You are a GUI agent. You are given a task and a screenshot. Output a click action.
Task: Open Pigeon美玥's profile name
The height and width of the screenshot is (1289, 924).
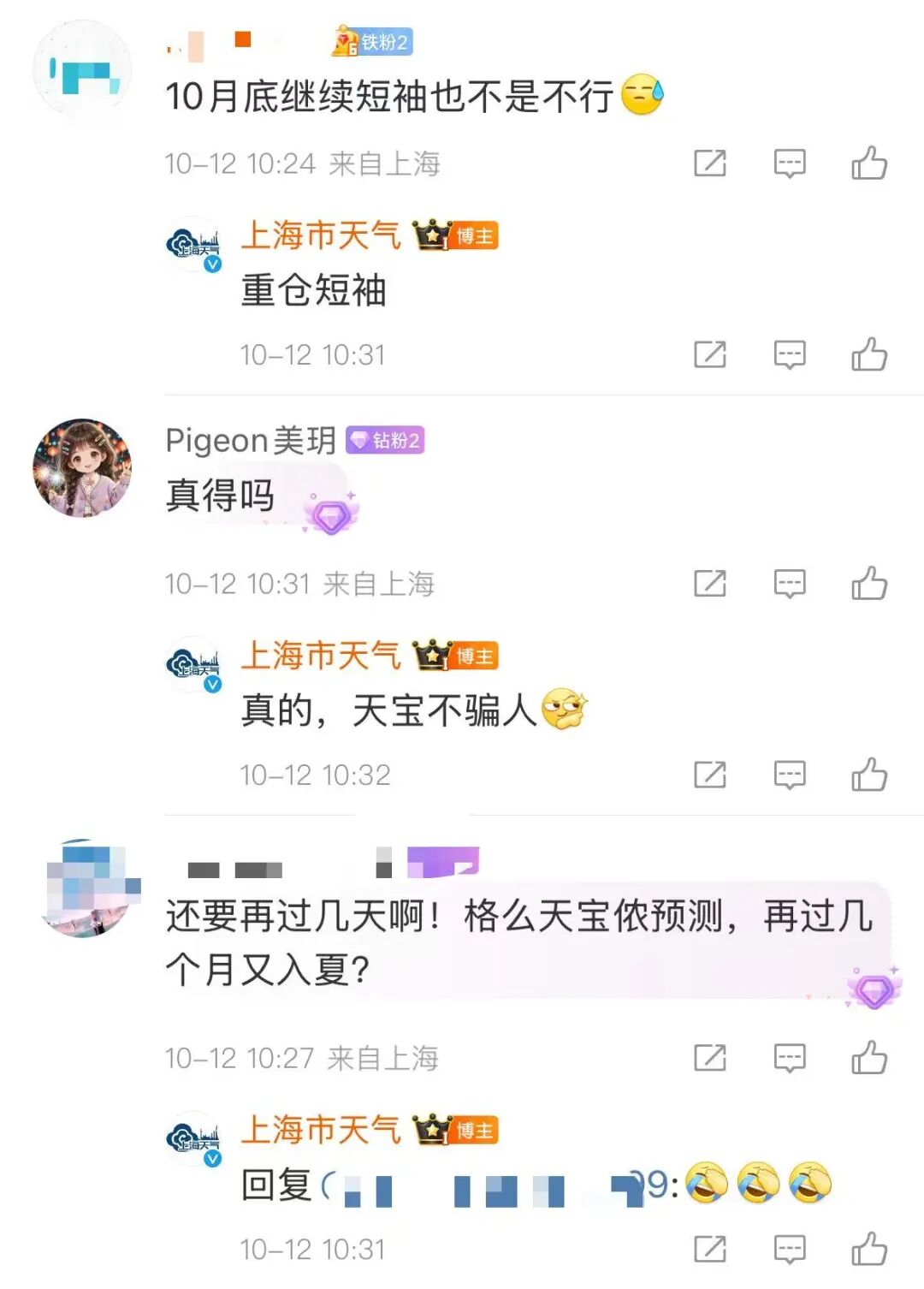pyautogui.click(x=251, y=439)
